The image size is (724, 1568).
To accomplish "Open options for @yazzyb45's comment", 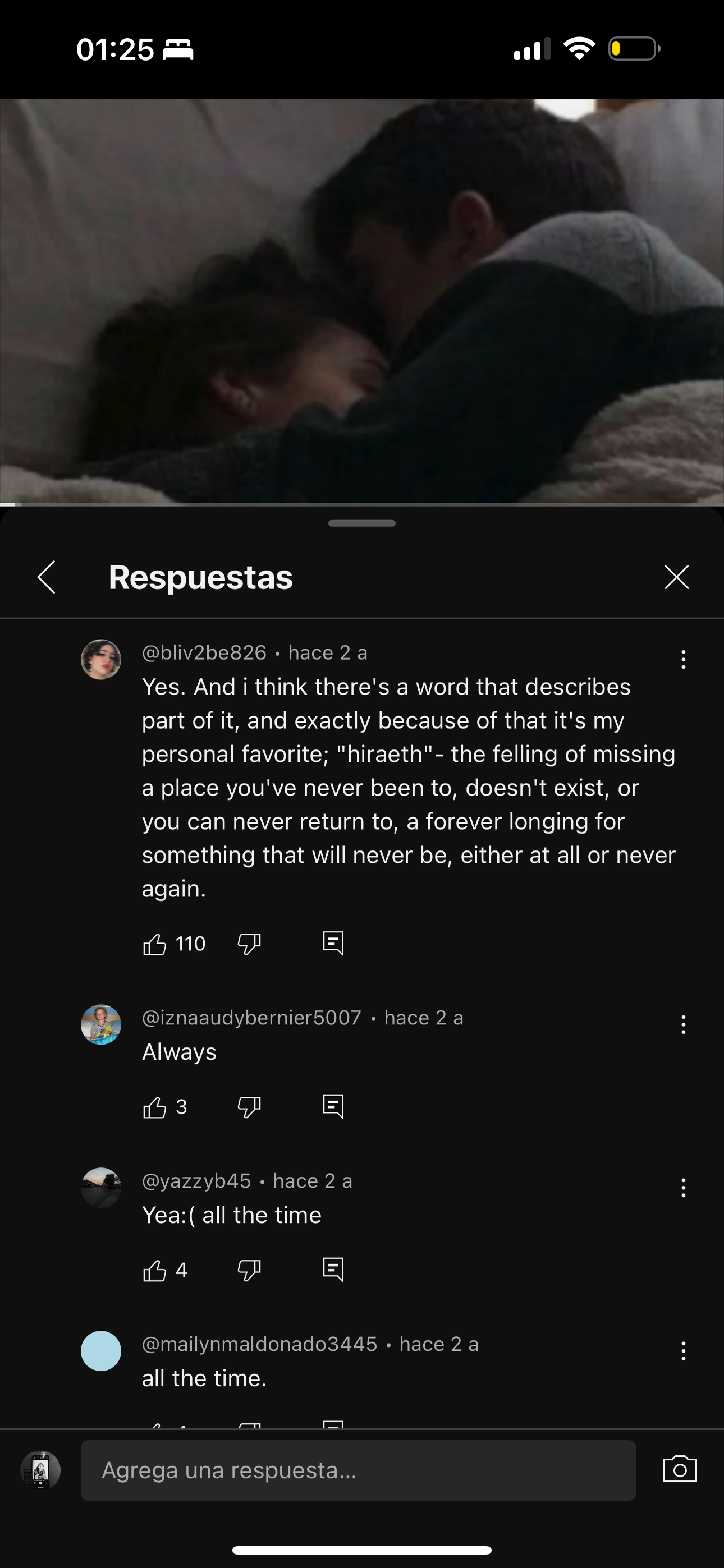I will click(x=683, y=1188).
